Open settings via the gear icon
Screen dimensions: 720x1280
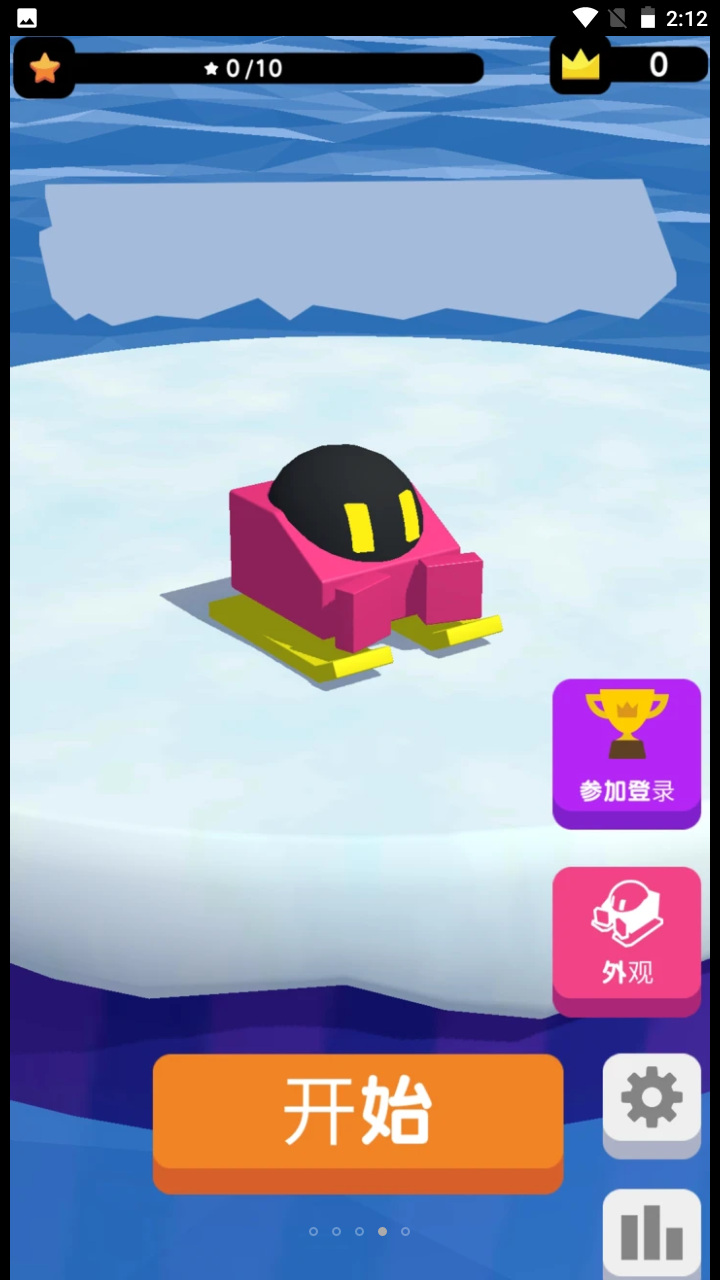[x=652, y=1105]
